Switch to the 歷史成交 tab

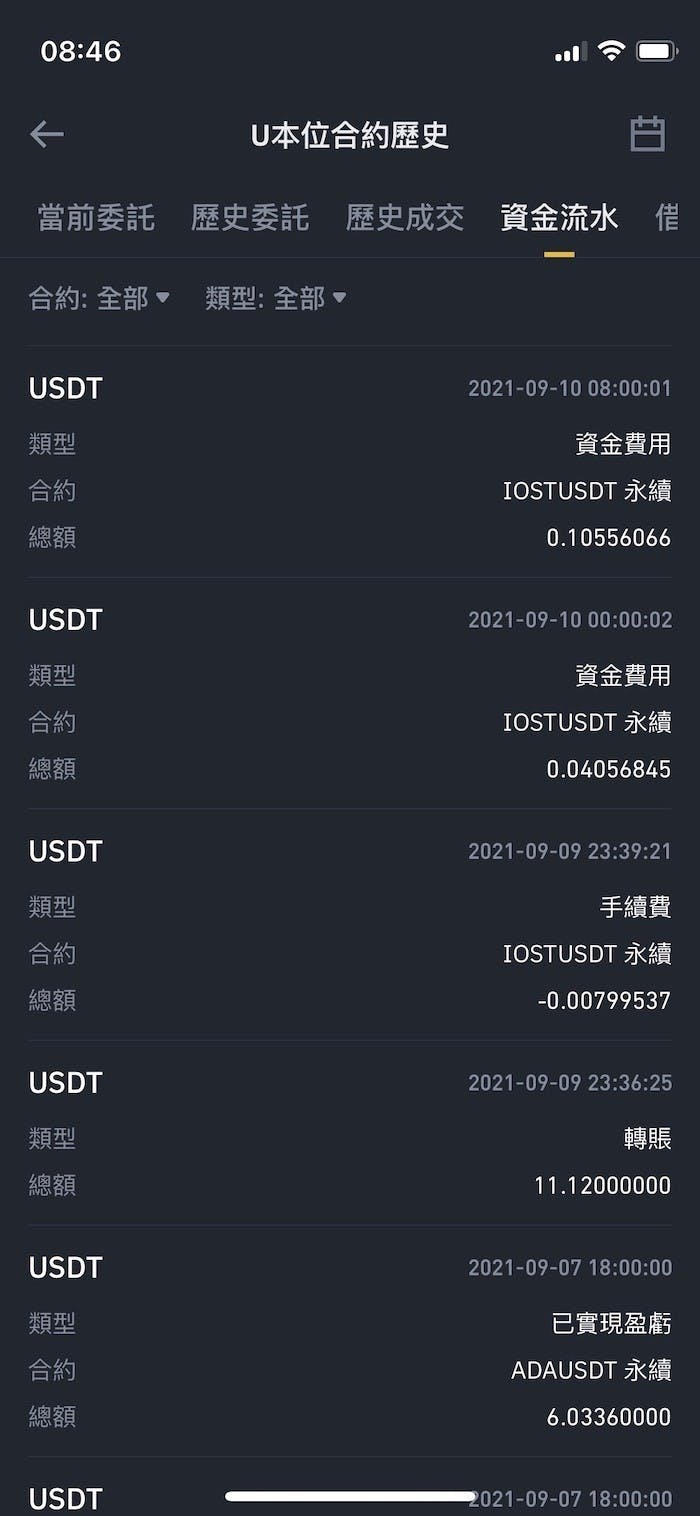[405, 217]
